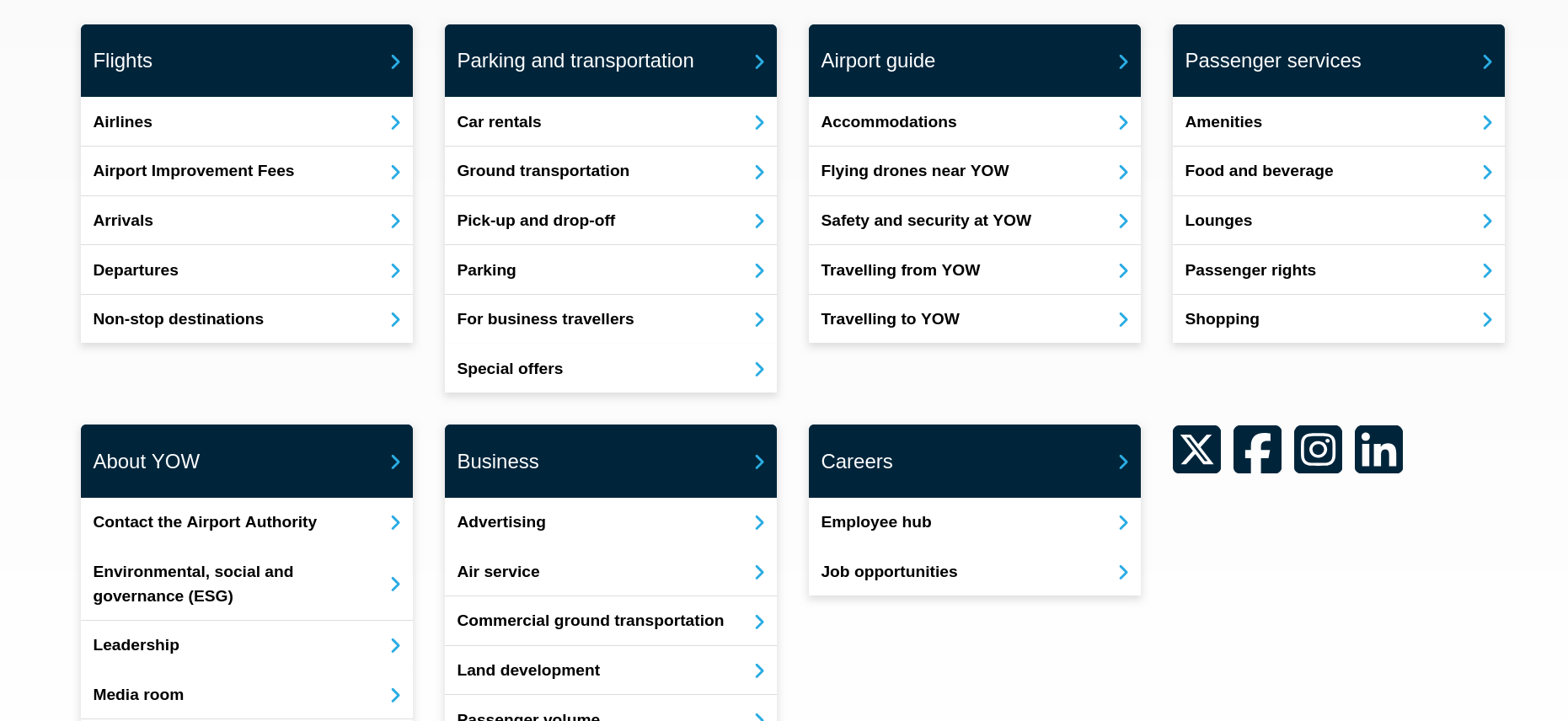Open Job opportunities
Image resolution: width=1568 pixels, height=721 pixels.
[x=974, y=572]
